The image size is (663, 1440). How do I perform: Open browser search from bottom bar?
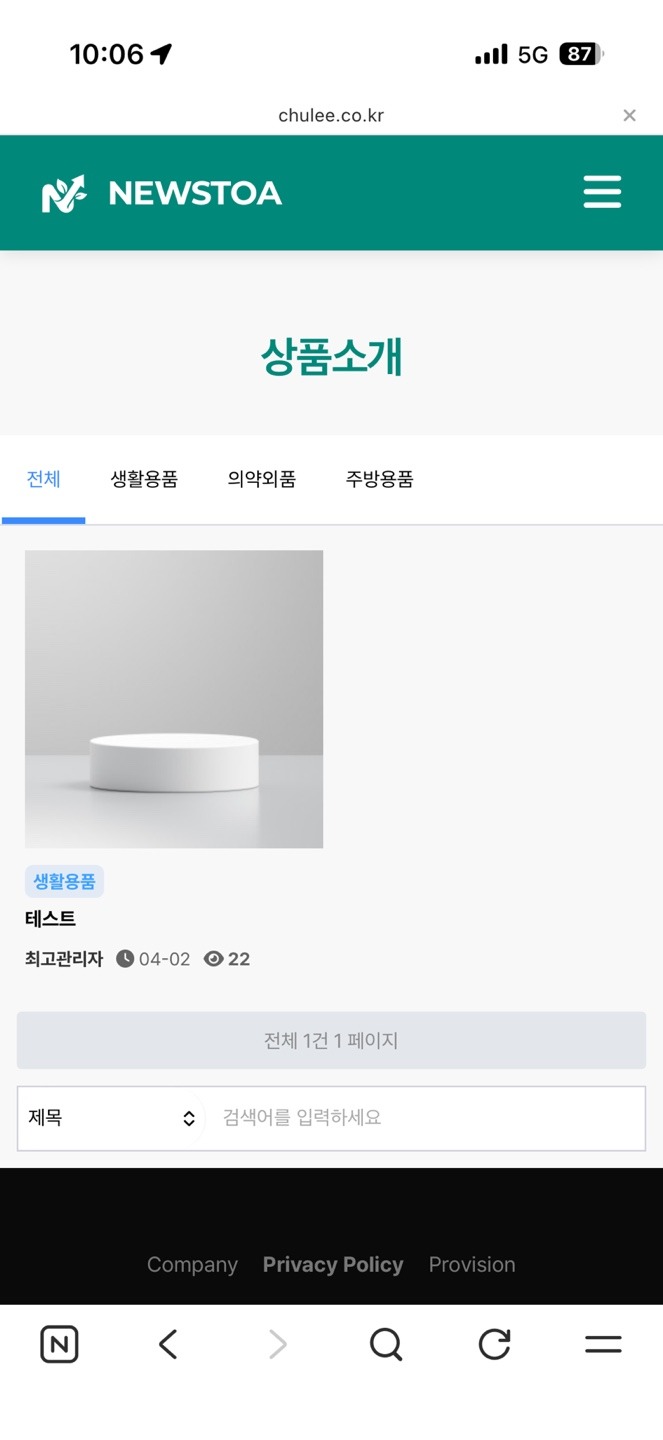[x=385, y=1345]
